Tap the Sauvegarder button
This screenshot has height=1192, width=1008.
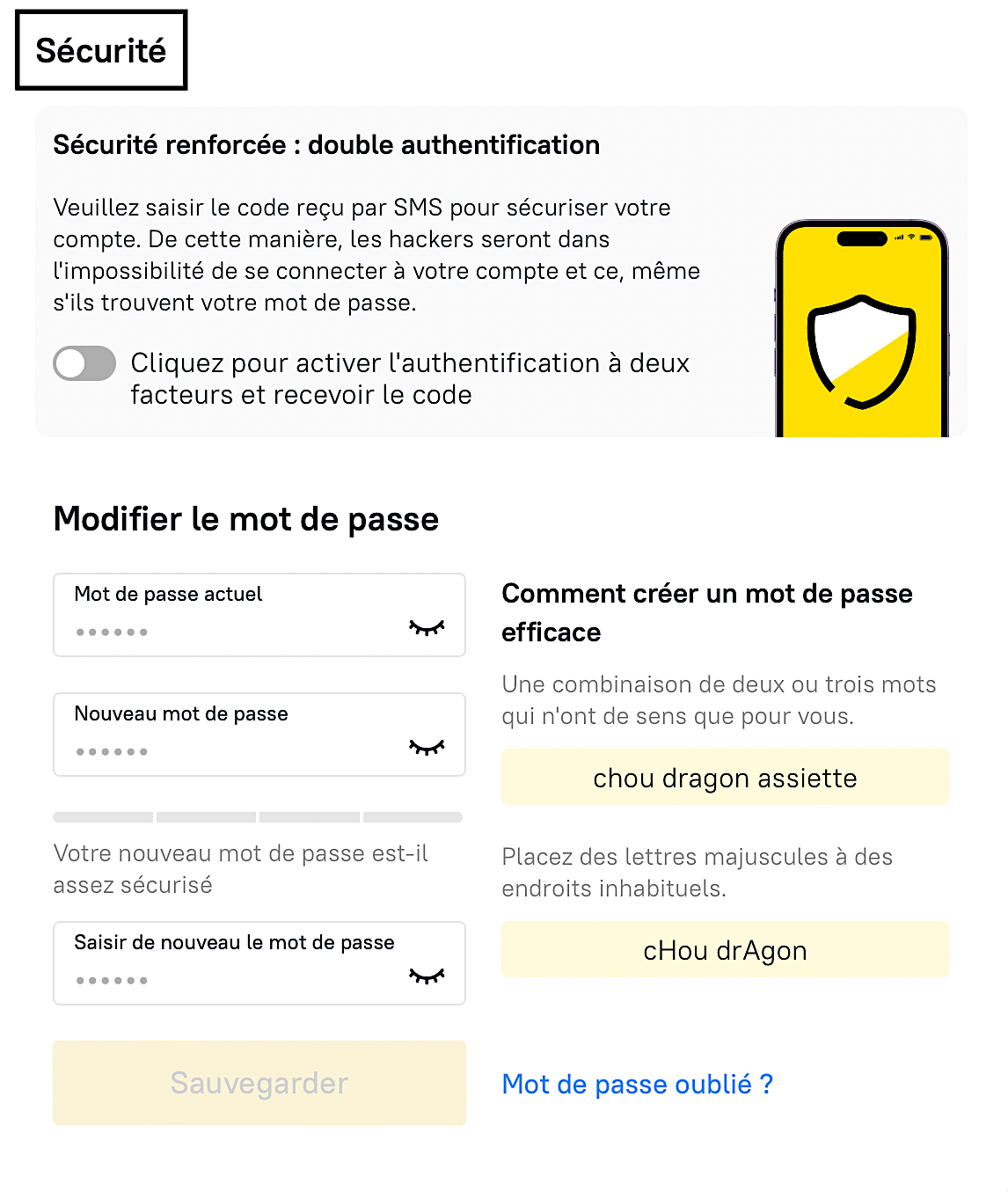(x=259, y=1083)
